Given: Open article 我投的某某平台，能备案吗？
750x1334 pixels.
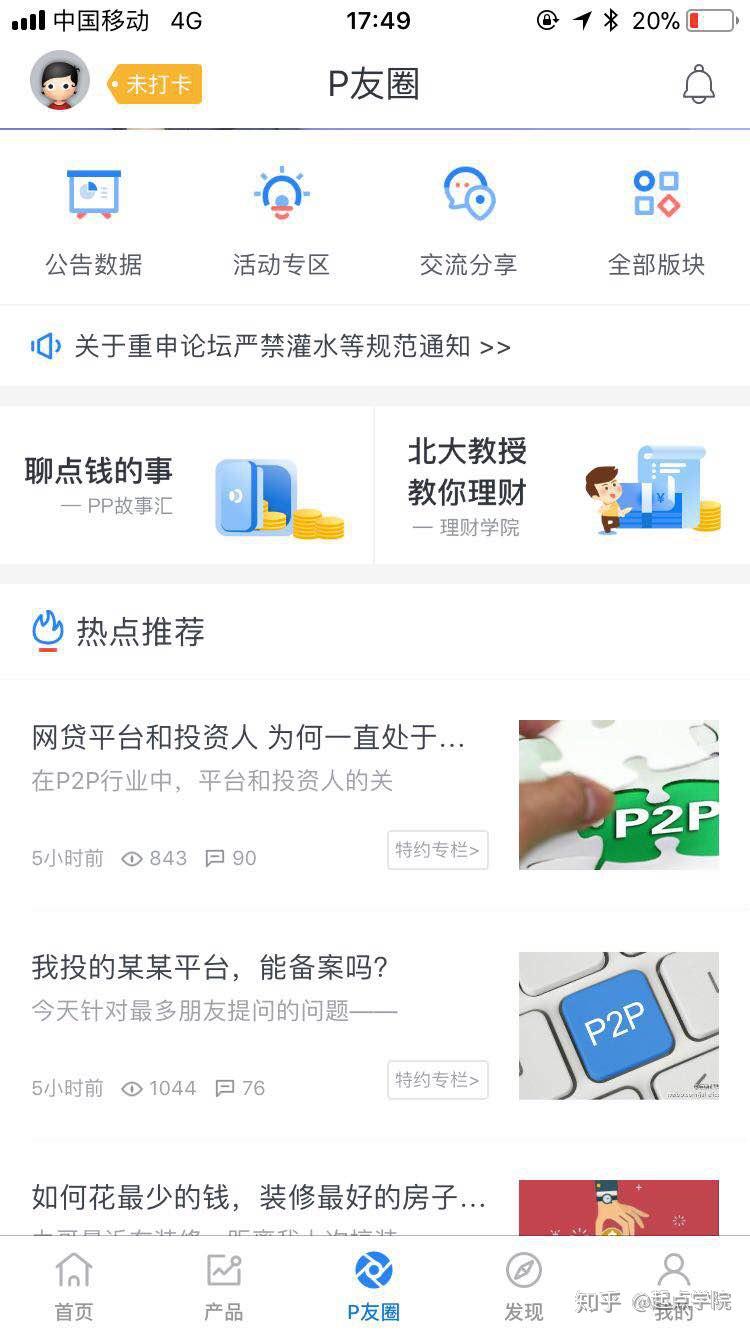Looking at the screenshot, I should coord(215,968).
